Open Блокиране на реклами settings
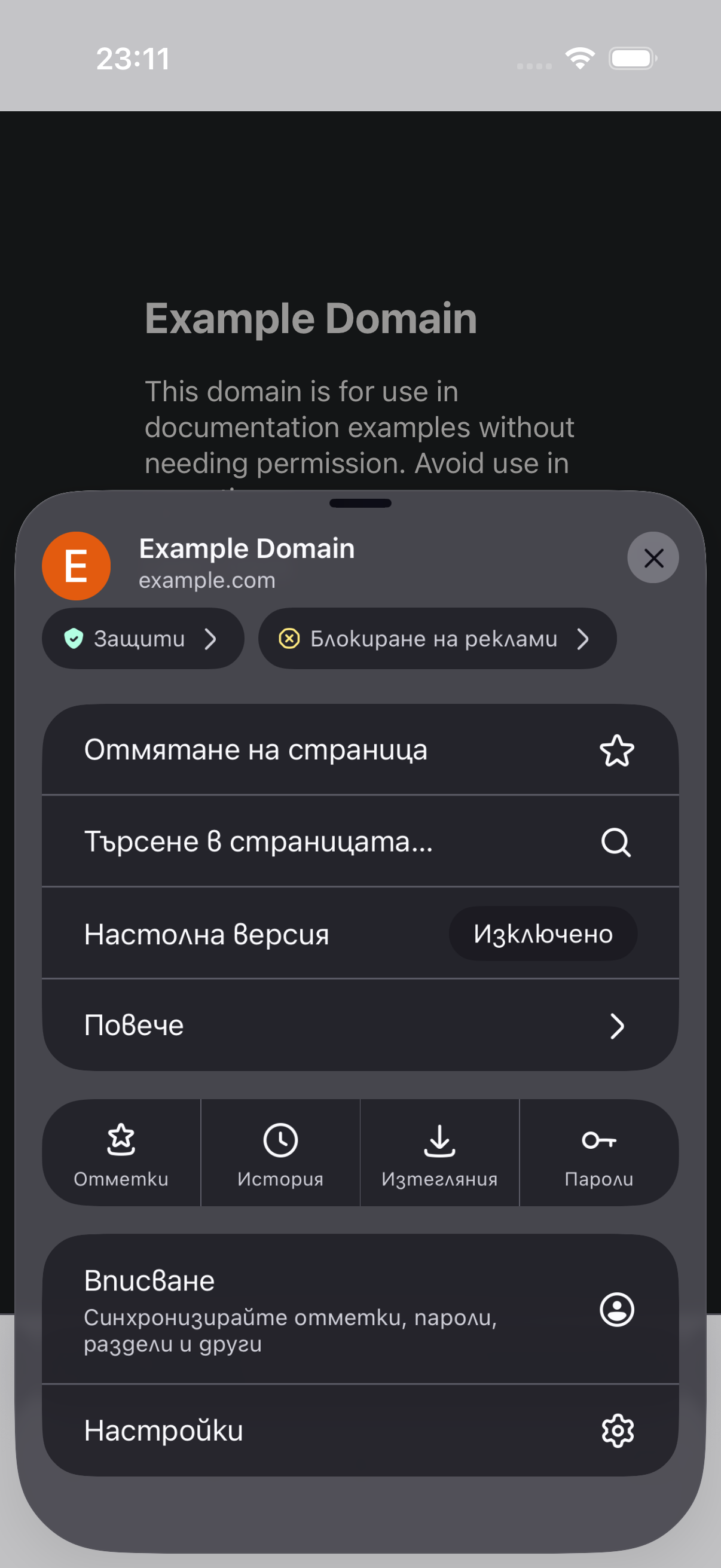The width and height of the screenshot is (721, 1568). [438, 639]
